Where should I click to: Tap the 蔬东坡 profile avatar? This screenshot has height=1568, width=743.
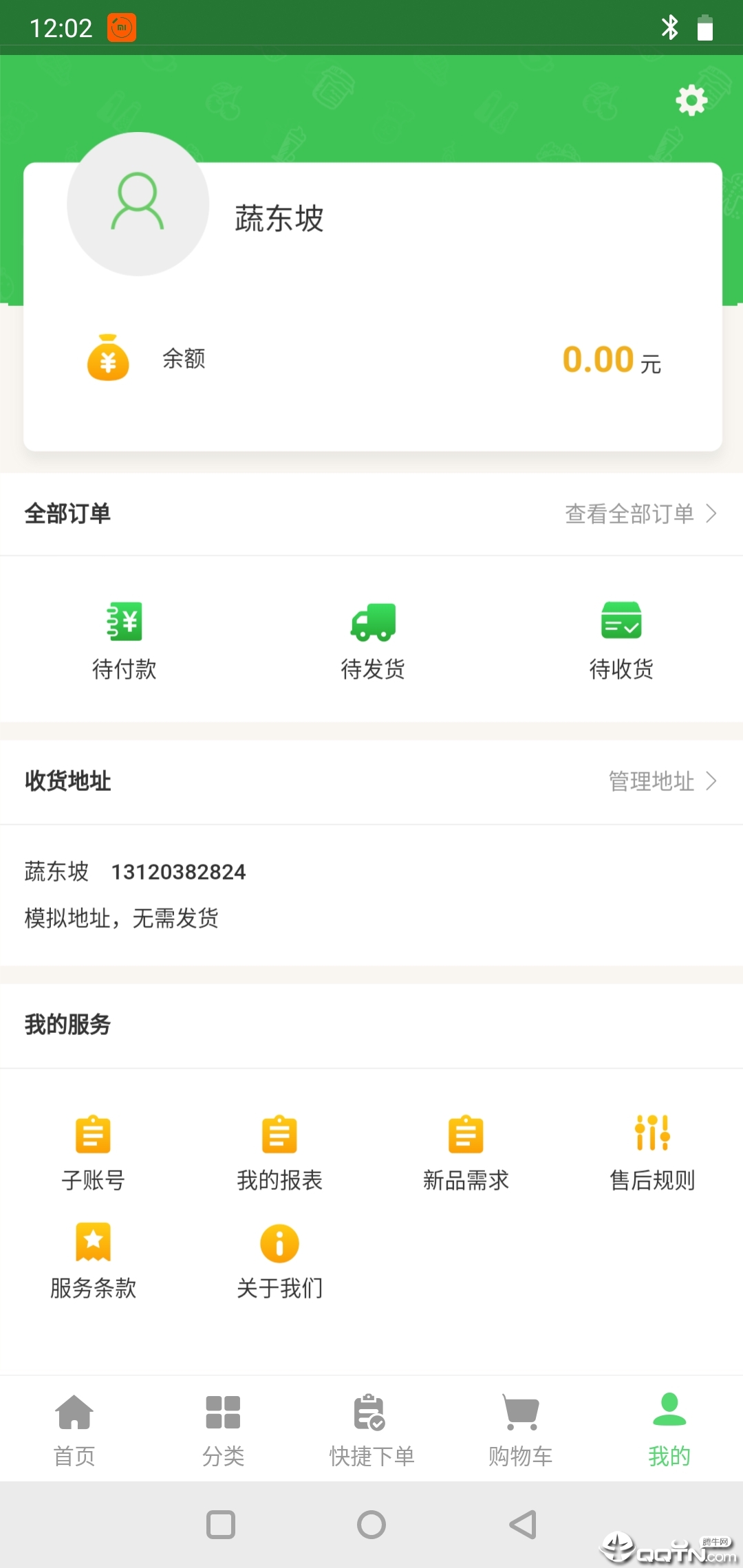[138, 204]
